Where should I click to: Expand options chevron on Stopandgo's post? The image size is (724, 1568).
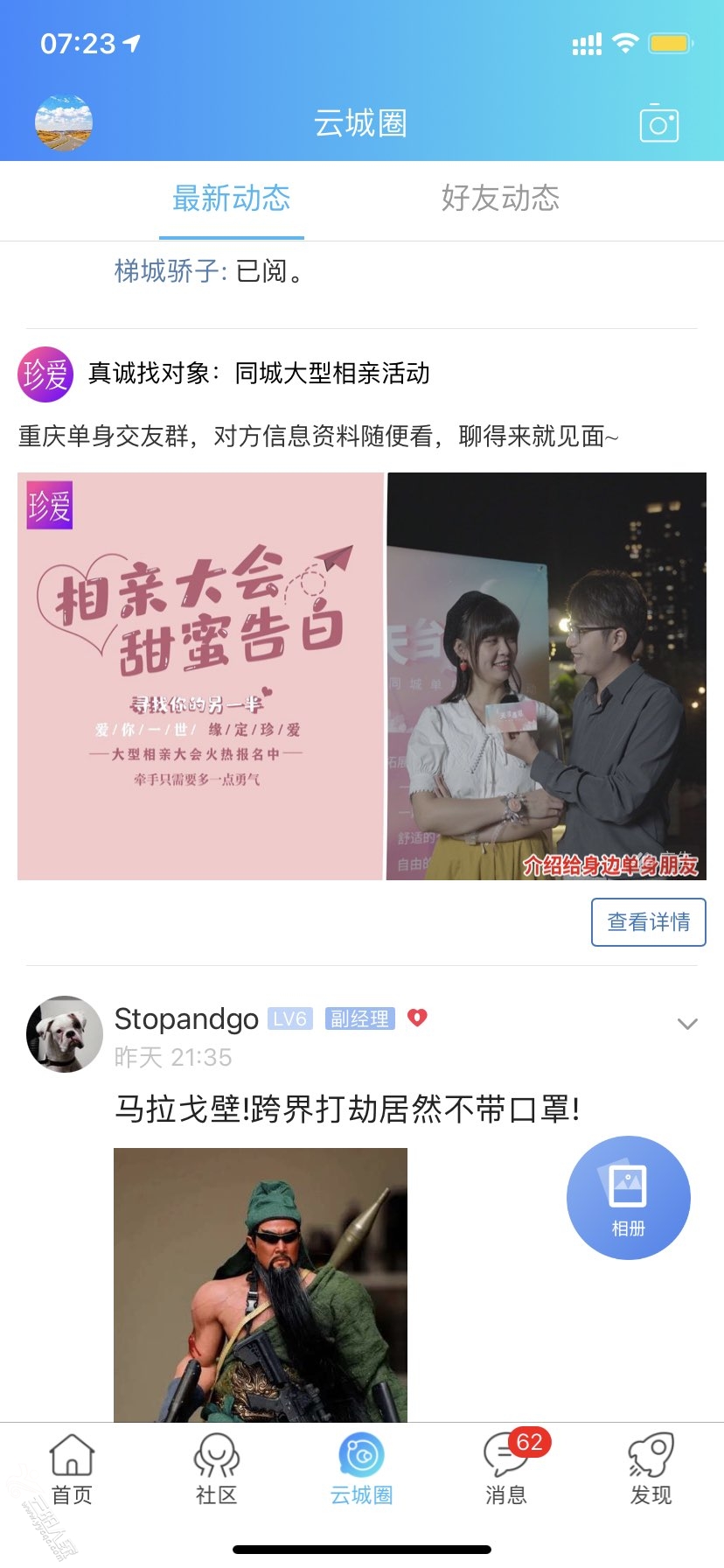pos(687,1023)
